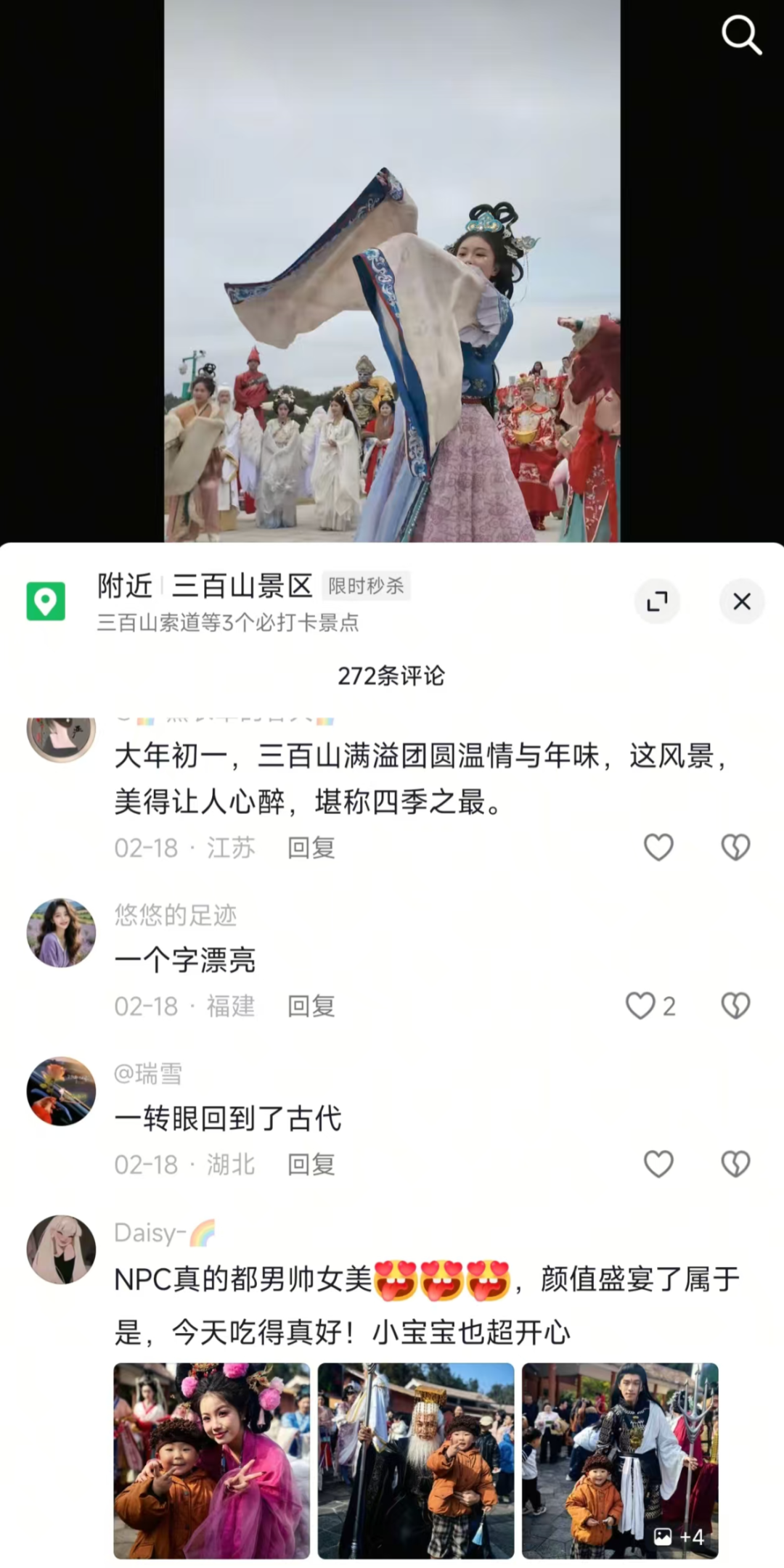
Task: Dislike 悠悠的足迹's comment
Action: (x=735, y=1006)
